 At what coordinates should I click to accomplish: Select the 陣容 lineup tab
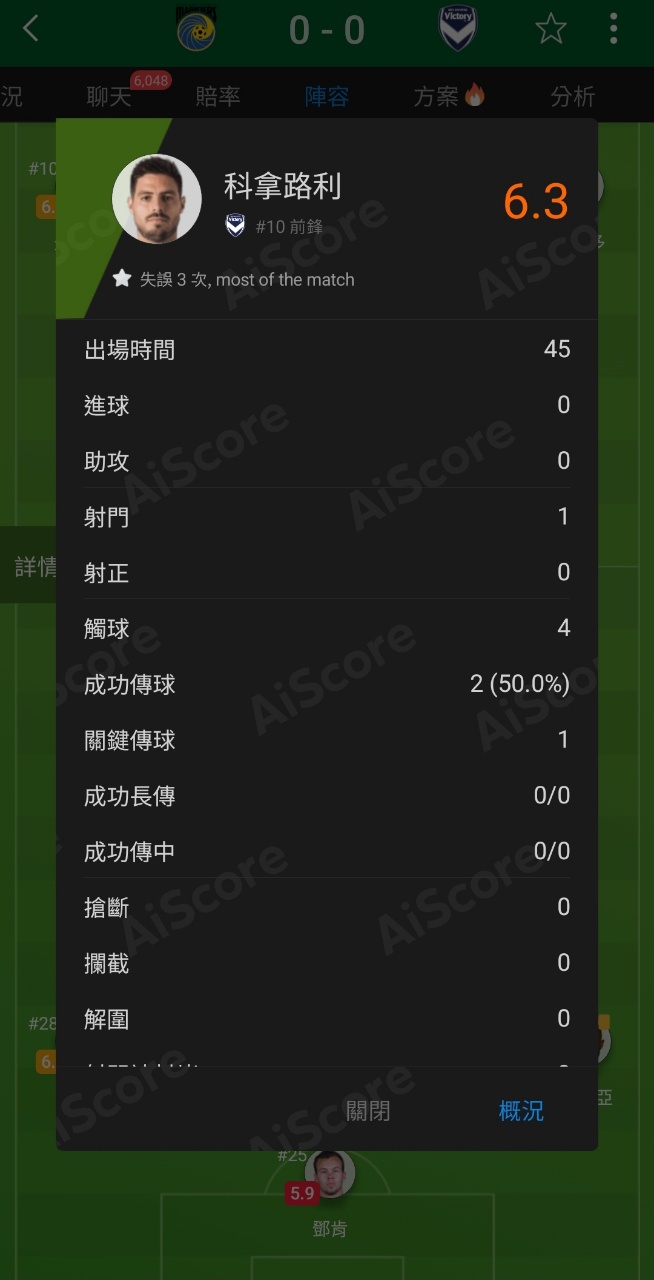[x=327, y=96]
